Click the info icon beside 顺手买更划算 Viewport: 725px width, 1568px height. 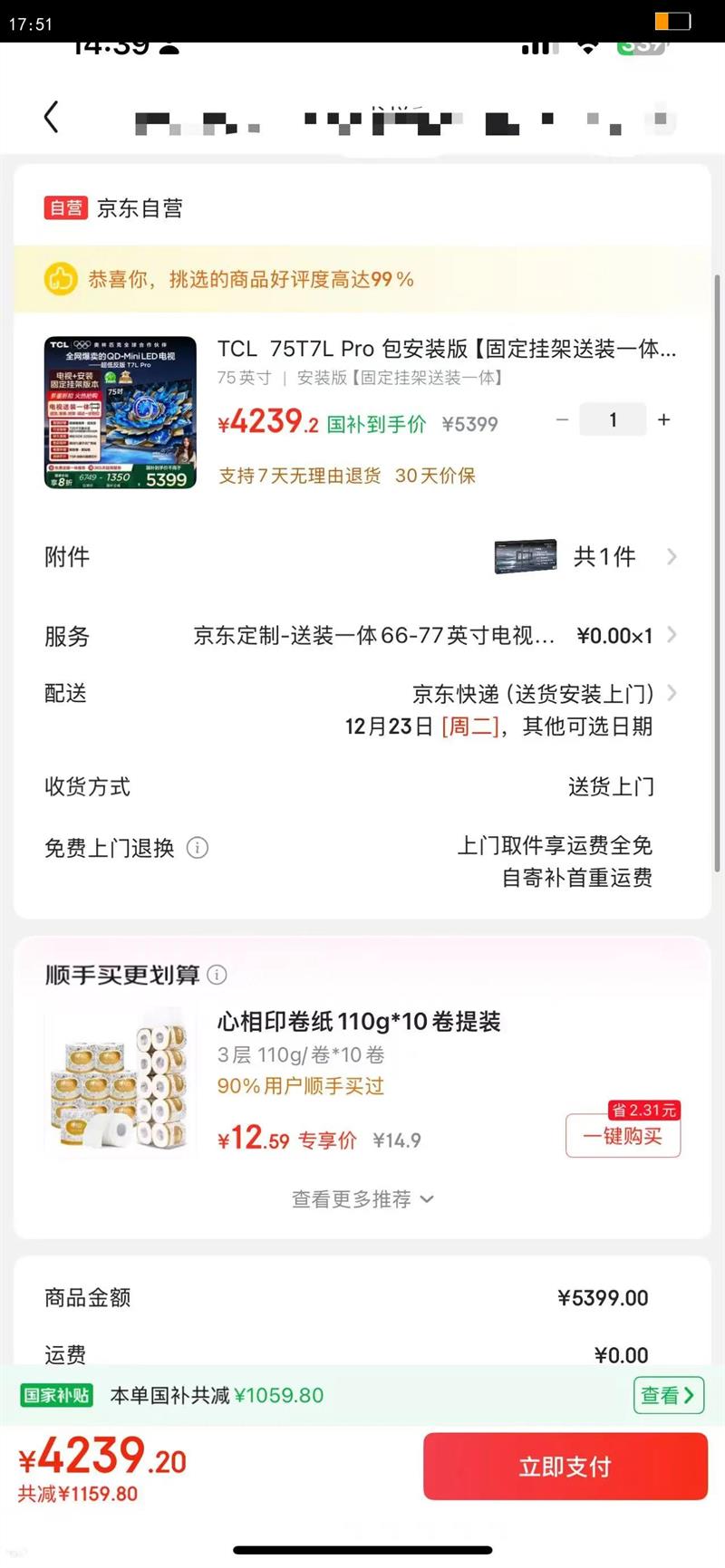(217, 976)
